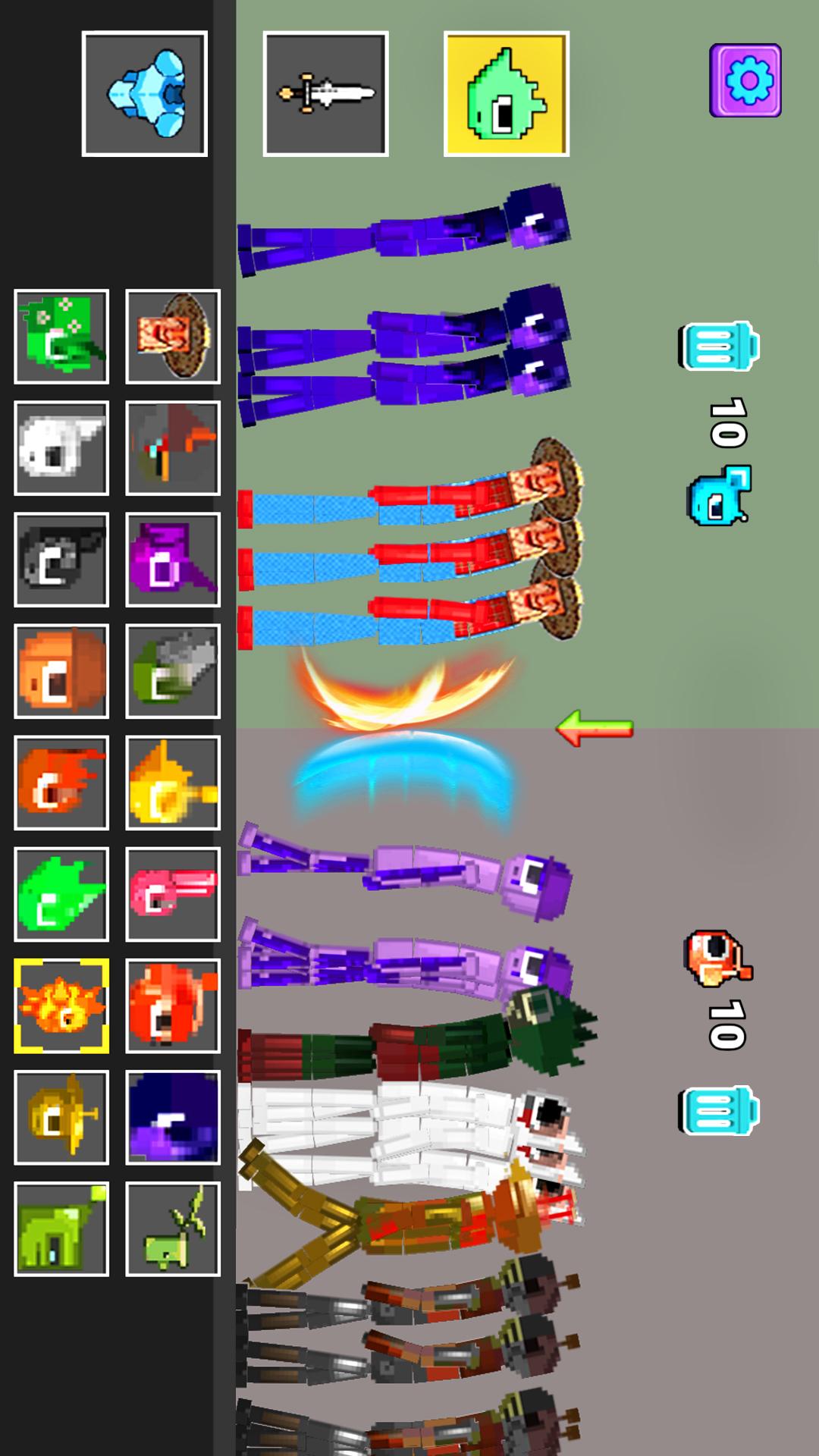Choose the green sprout plant character
Image resolution: width=819 pixels, height=1456 pixels.
[173, 1228]
